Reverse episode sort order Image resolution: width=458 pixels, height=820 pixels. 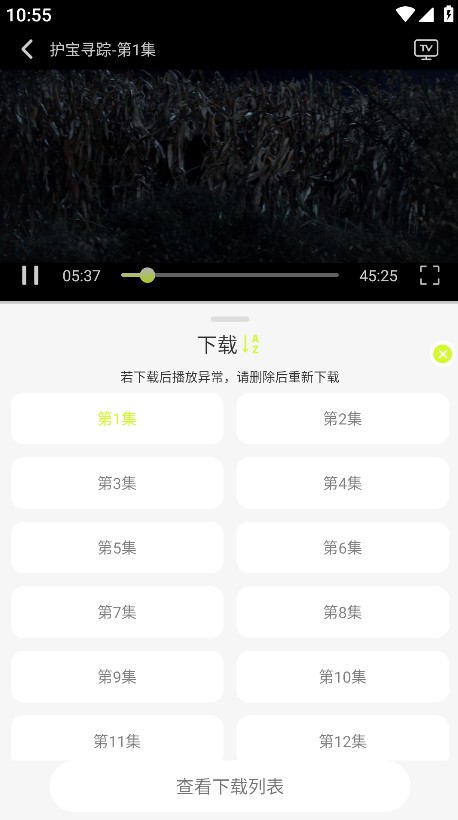pyautogui.click(x=250, y=345)
